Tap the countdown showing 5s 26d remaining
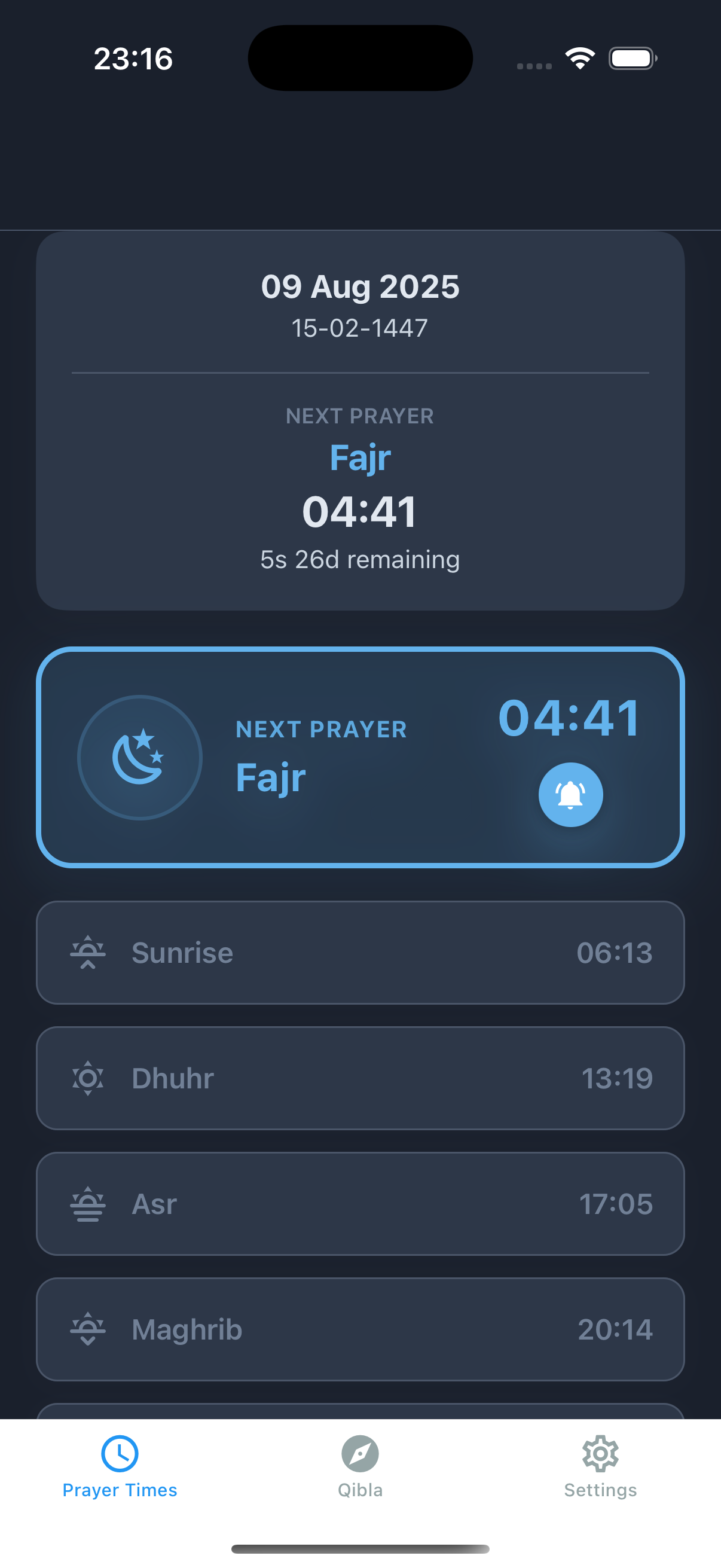Viewport: 721px width, 1568px height. (360, 558)
